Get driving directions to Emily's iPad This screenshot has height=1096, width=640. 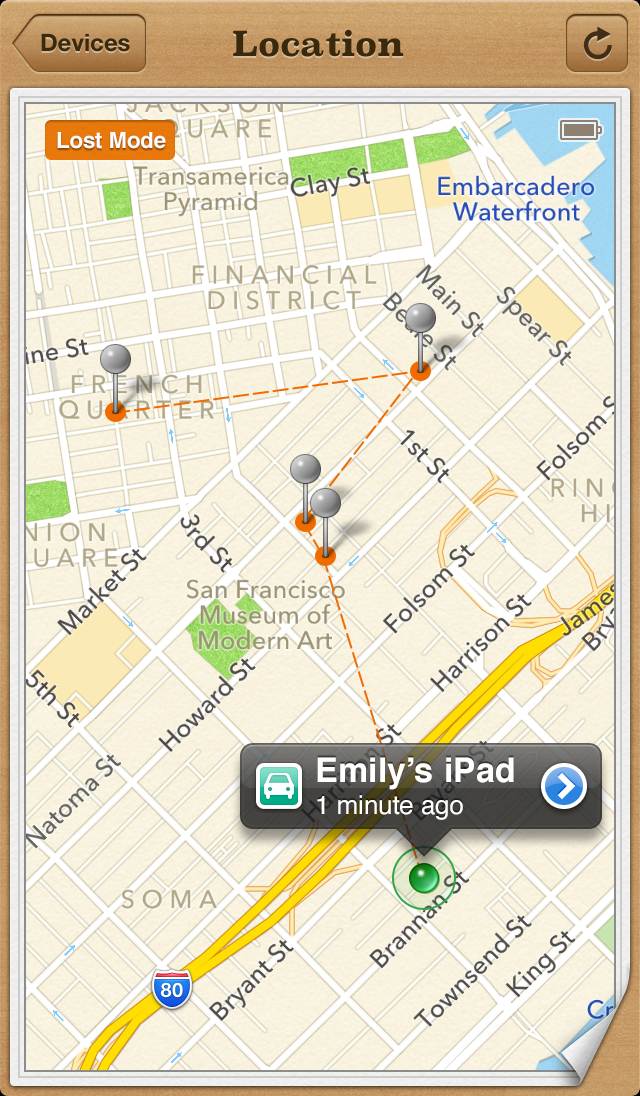[x=280, y=786]
